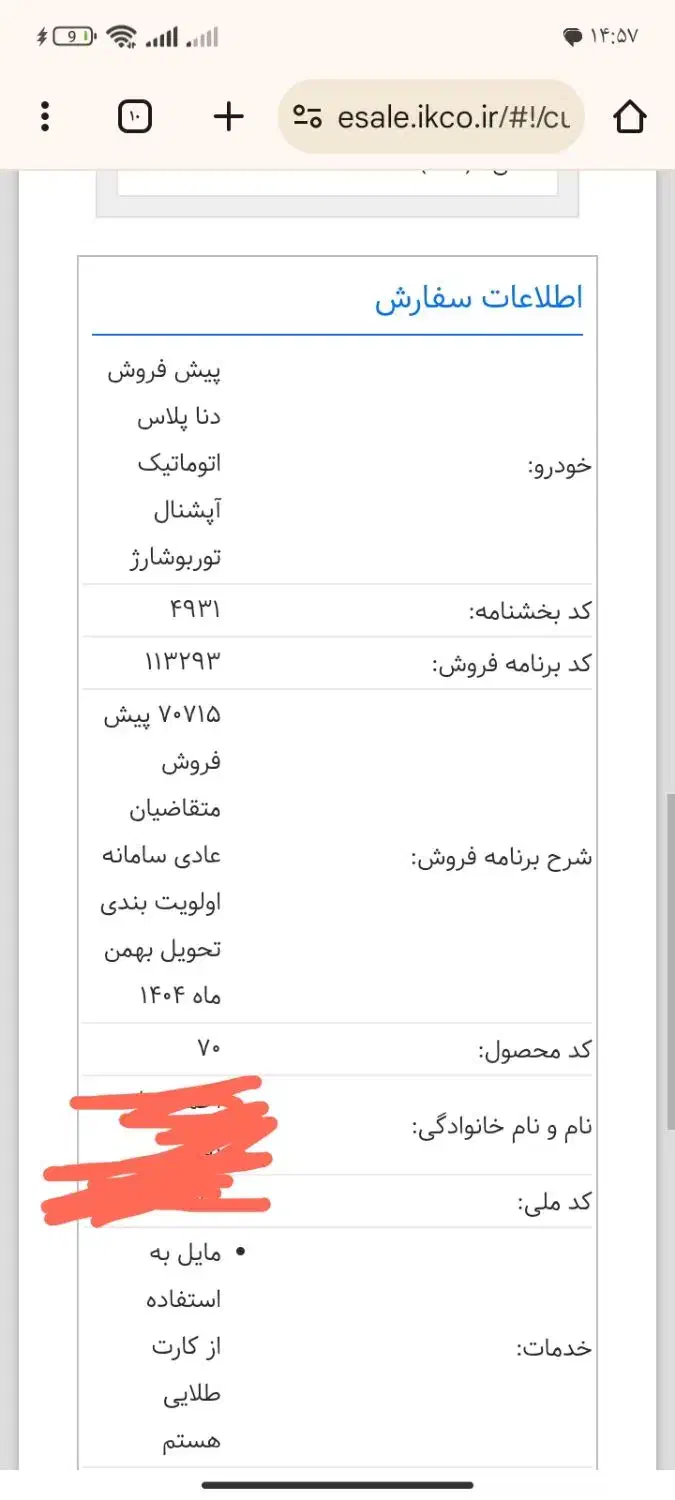The height and width of the screenshot is (1500, 675).
Task: Open the browser overflow menu
Action: pos(45,117)
